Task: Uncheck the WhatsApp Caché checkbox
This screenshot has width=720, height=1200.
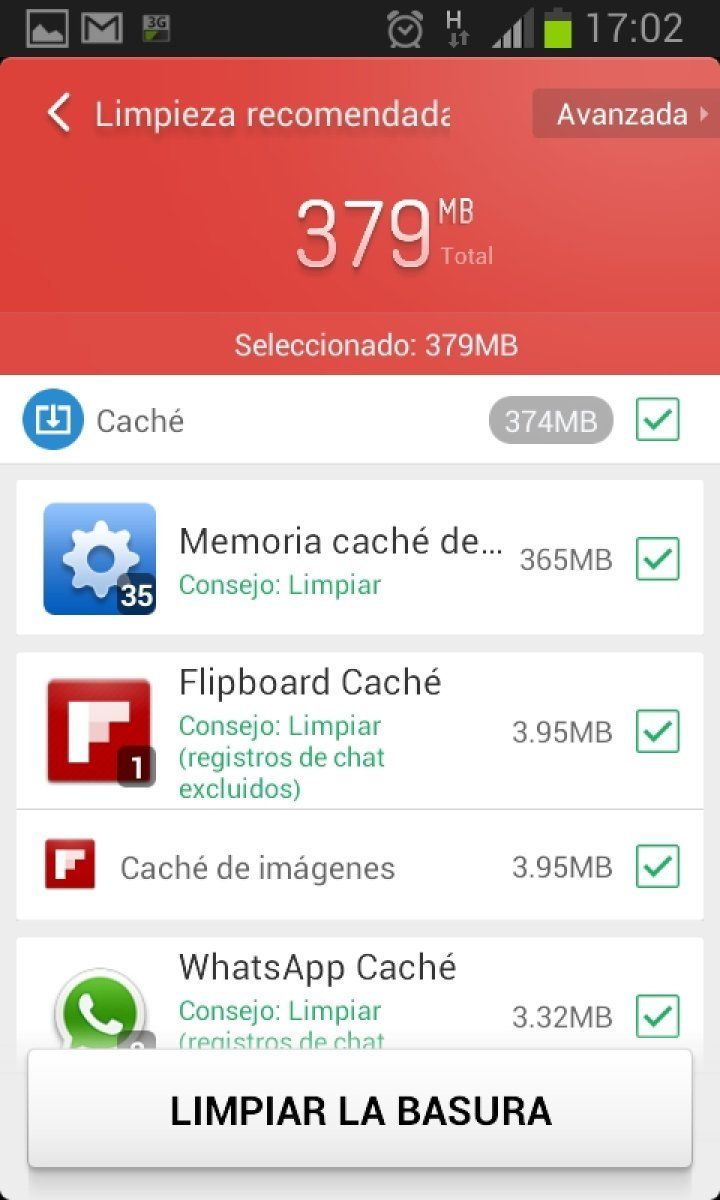Action: point(657,1016)
